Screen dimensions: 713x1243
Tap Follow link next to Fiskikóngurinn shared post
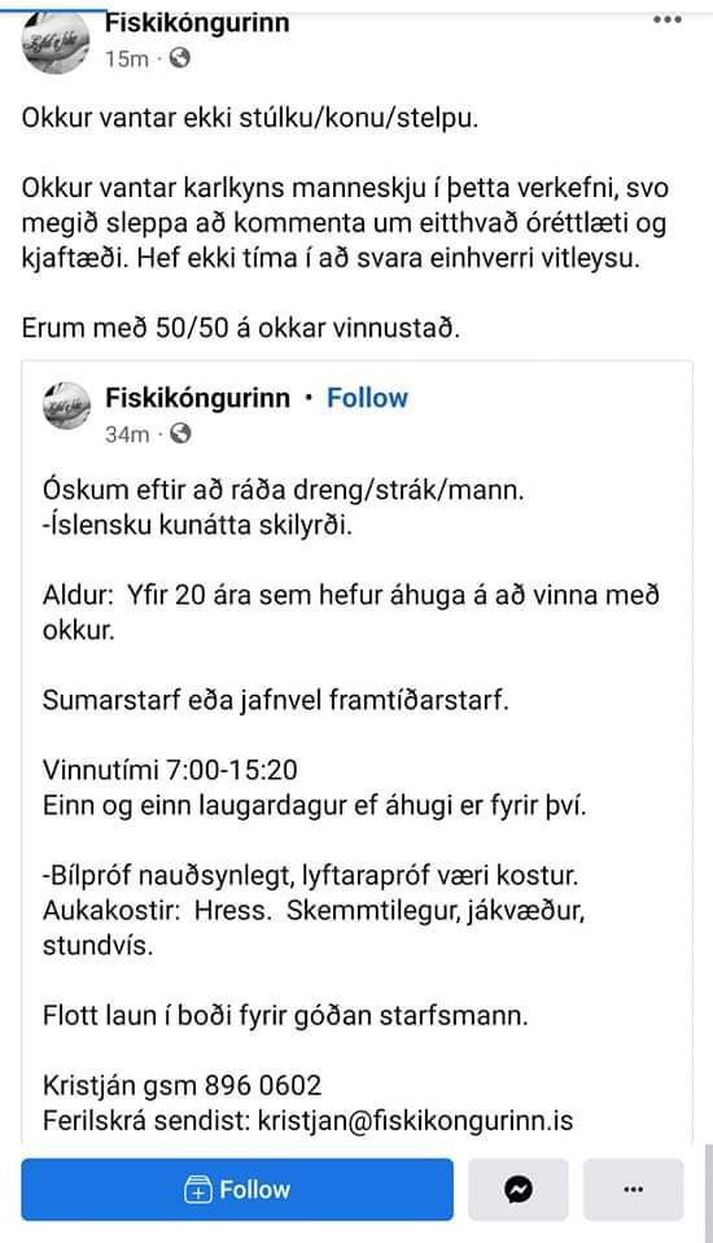pos(367,398)
